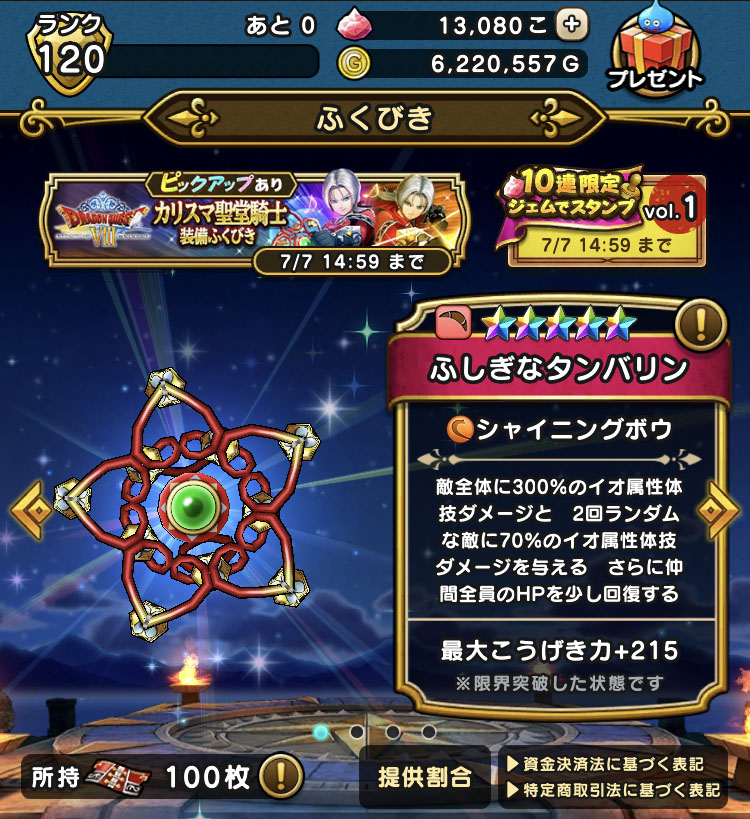Tap the plus button to buy gems
The width and height of the screenshot is (750, 819).
coord(572,25)
